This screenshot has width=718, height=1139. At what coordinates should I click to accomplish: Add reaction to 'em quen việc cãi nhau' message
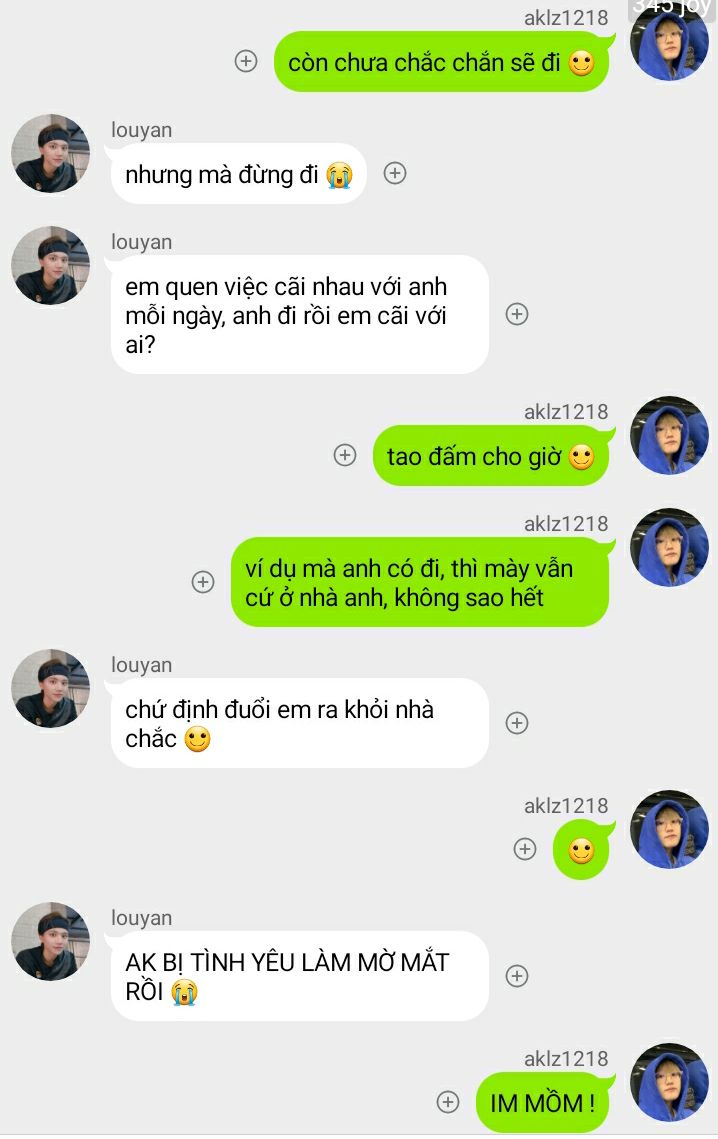(516, 314)
